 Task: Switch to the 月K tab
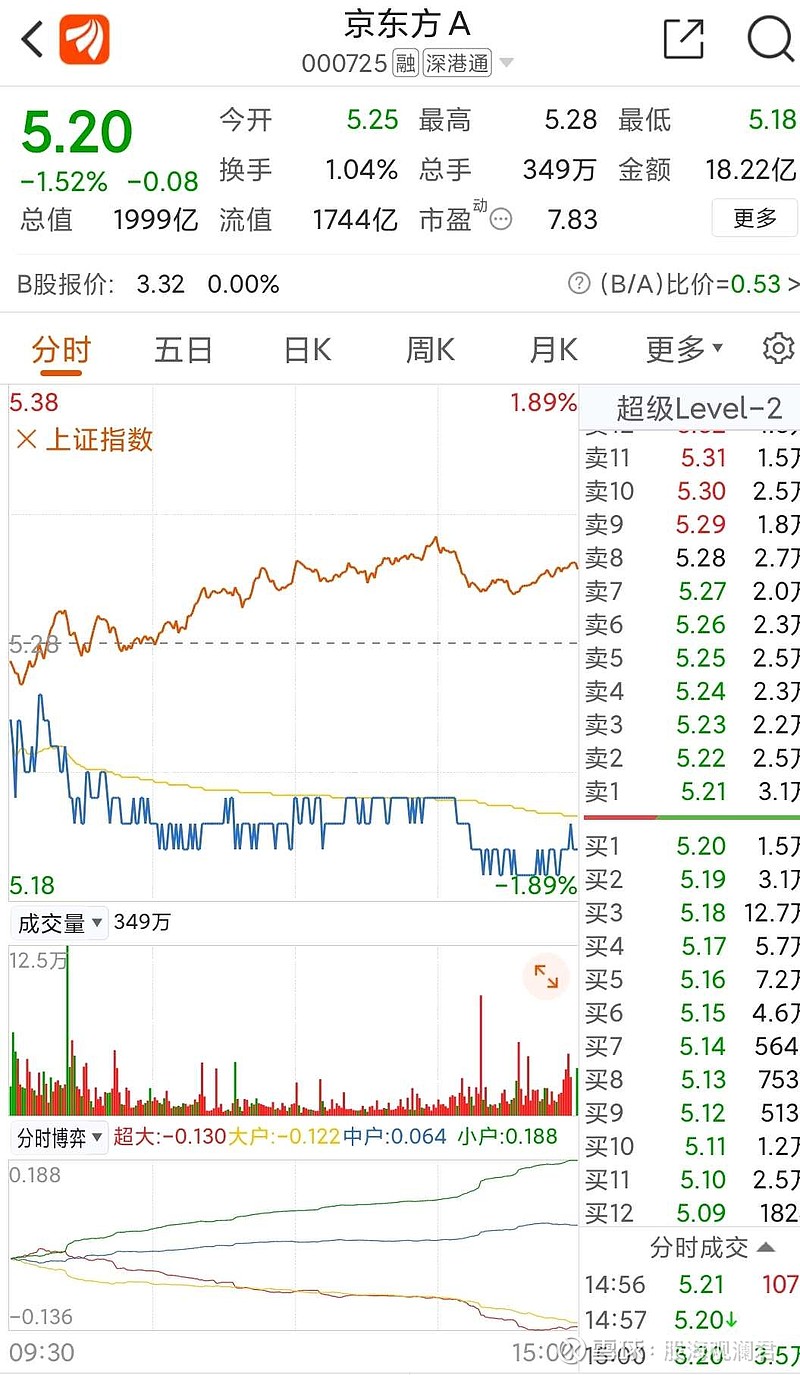click(x=551, y=348)
